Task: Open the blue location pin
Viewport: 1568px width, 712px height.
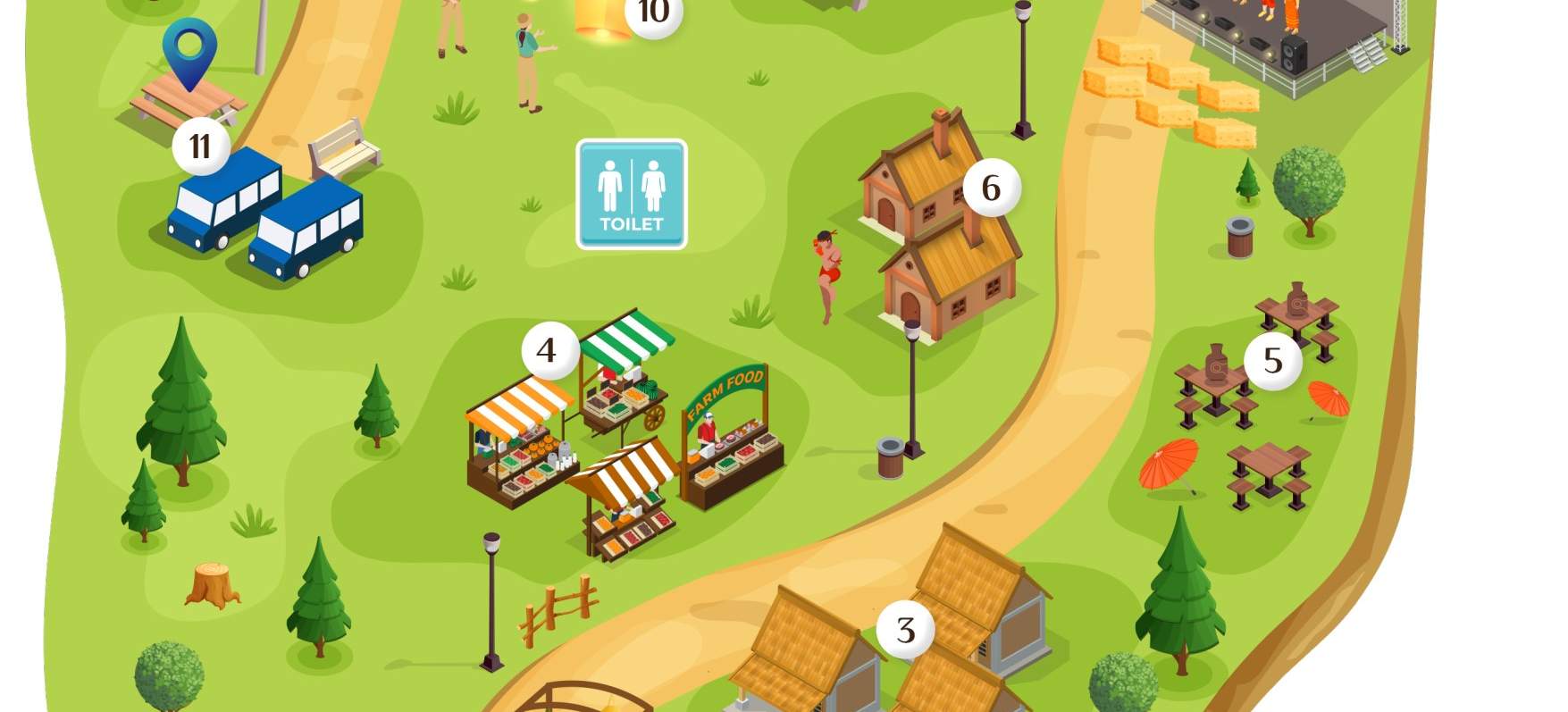Action: click(x=189, y=48)
